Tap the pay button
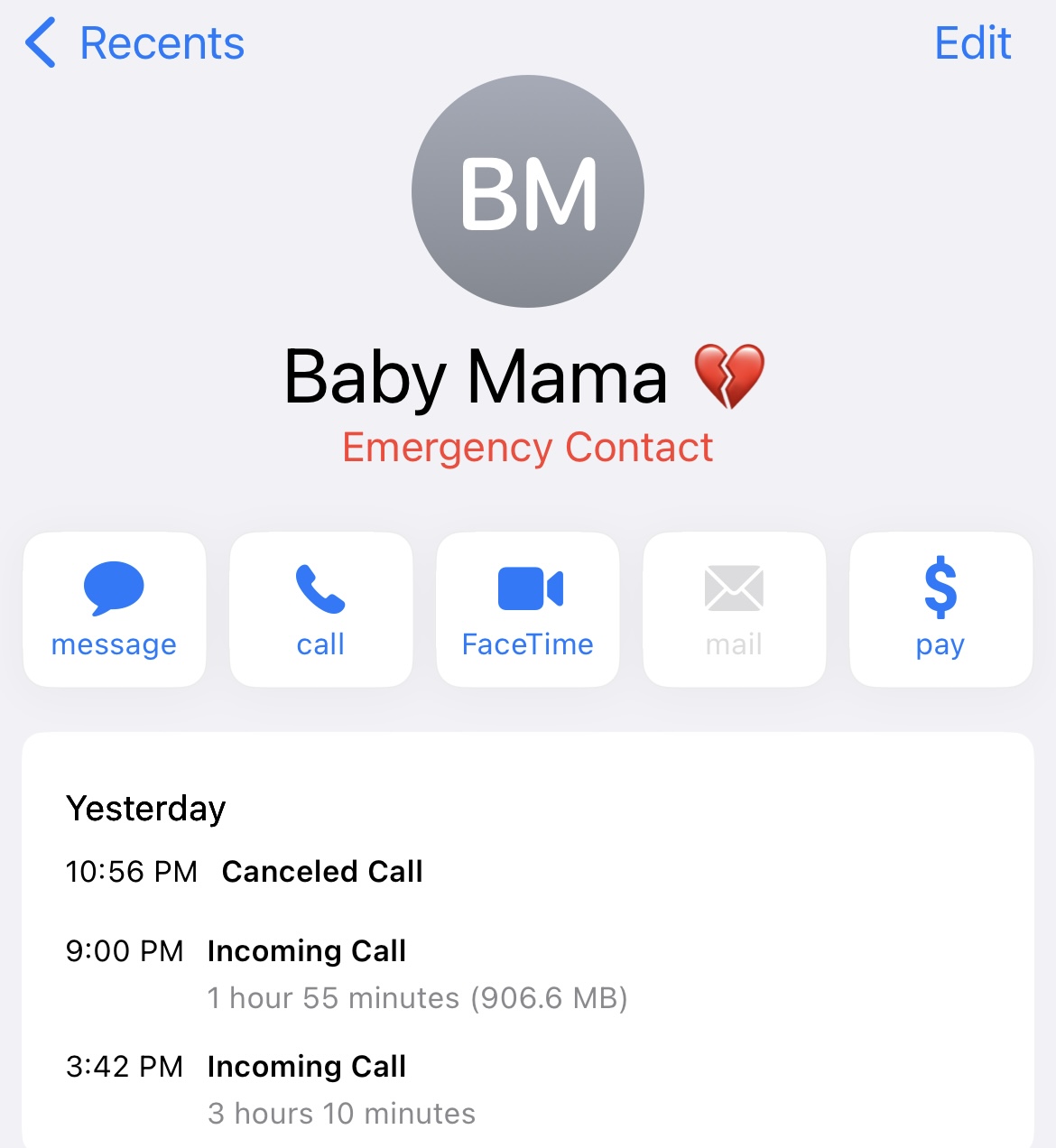 point(940,609)
